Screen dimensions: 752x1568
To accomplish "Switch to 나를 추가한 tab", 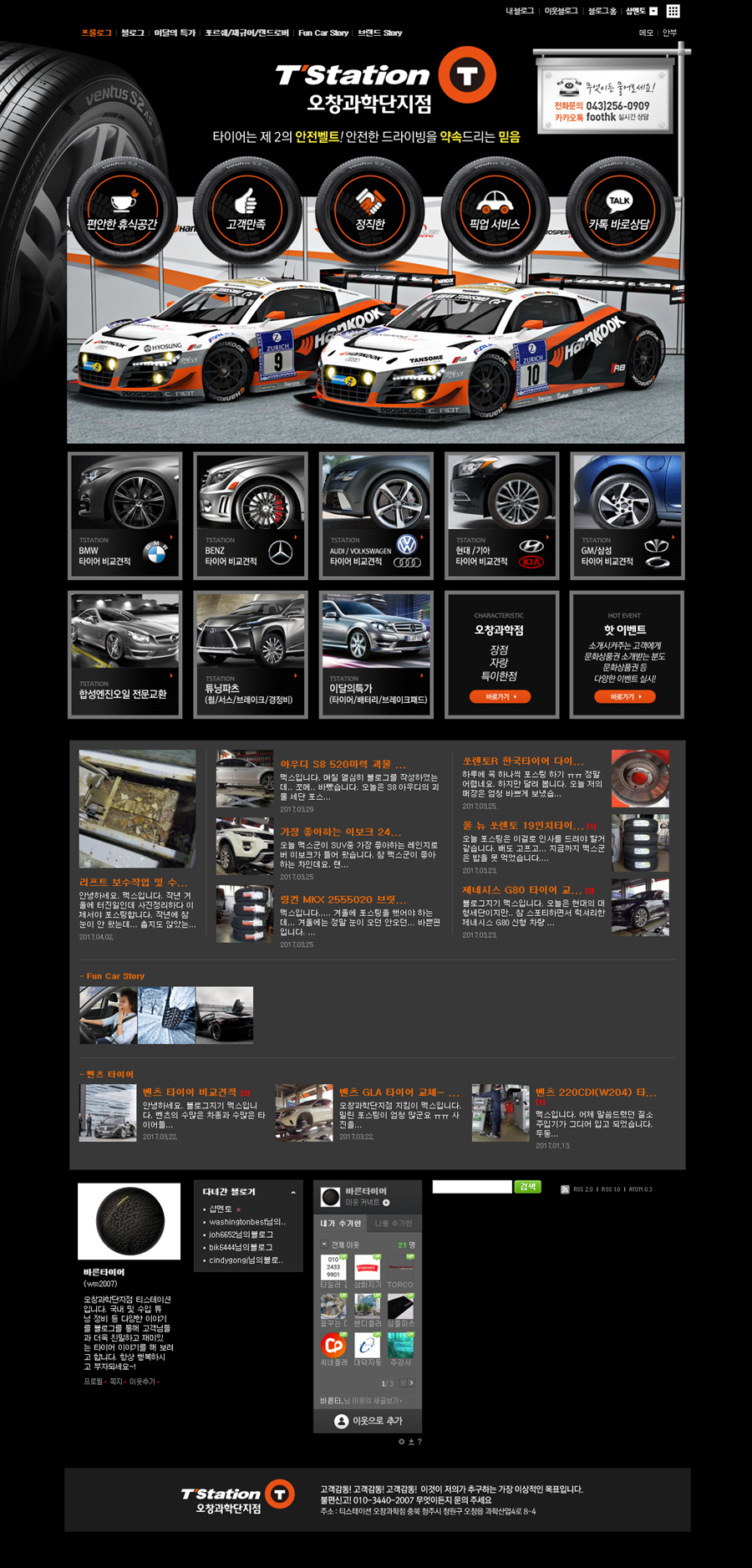I will [393, 1223].
